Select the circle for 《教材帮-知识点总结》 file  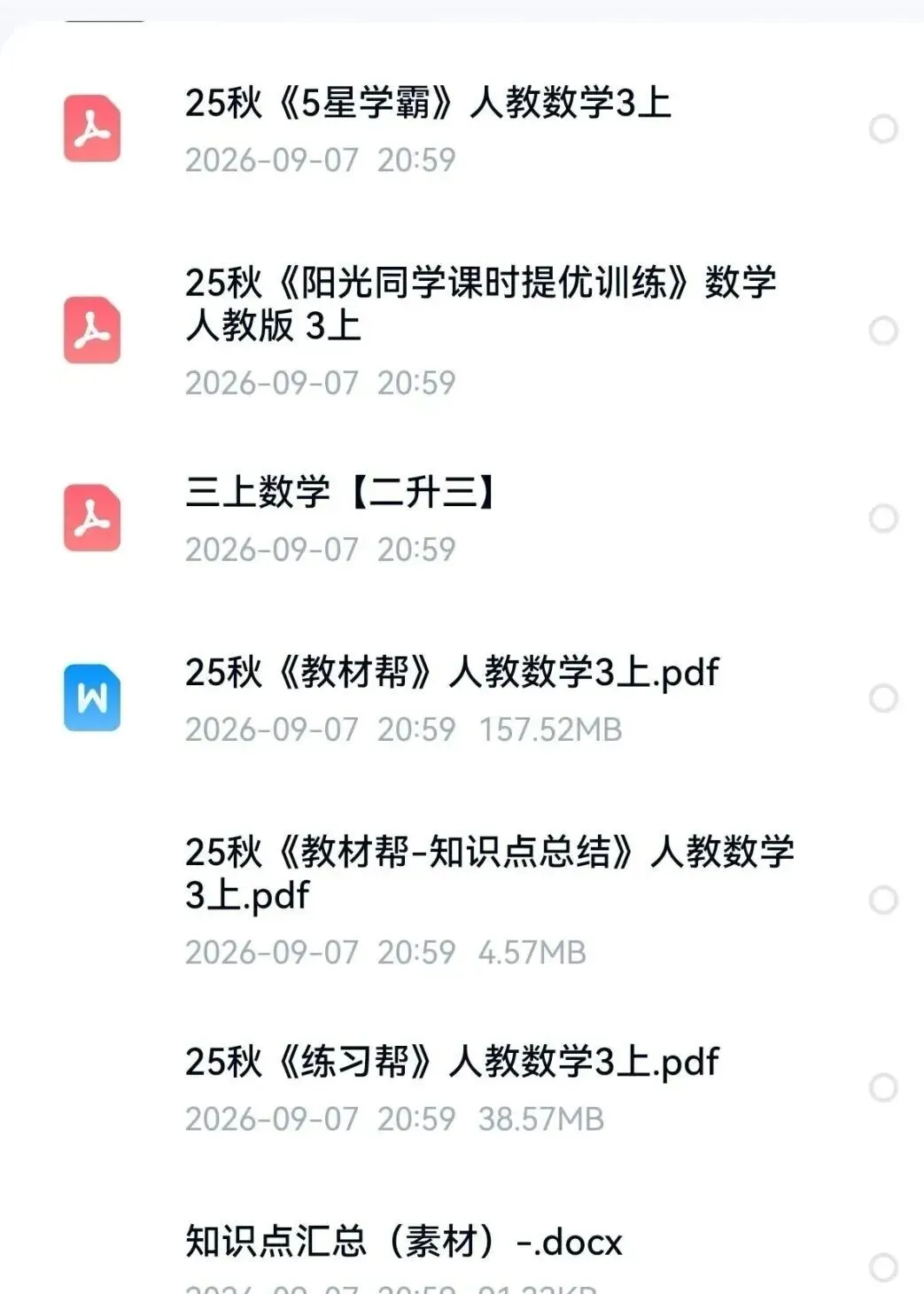tap(883, 900)
